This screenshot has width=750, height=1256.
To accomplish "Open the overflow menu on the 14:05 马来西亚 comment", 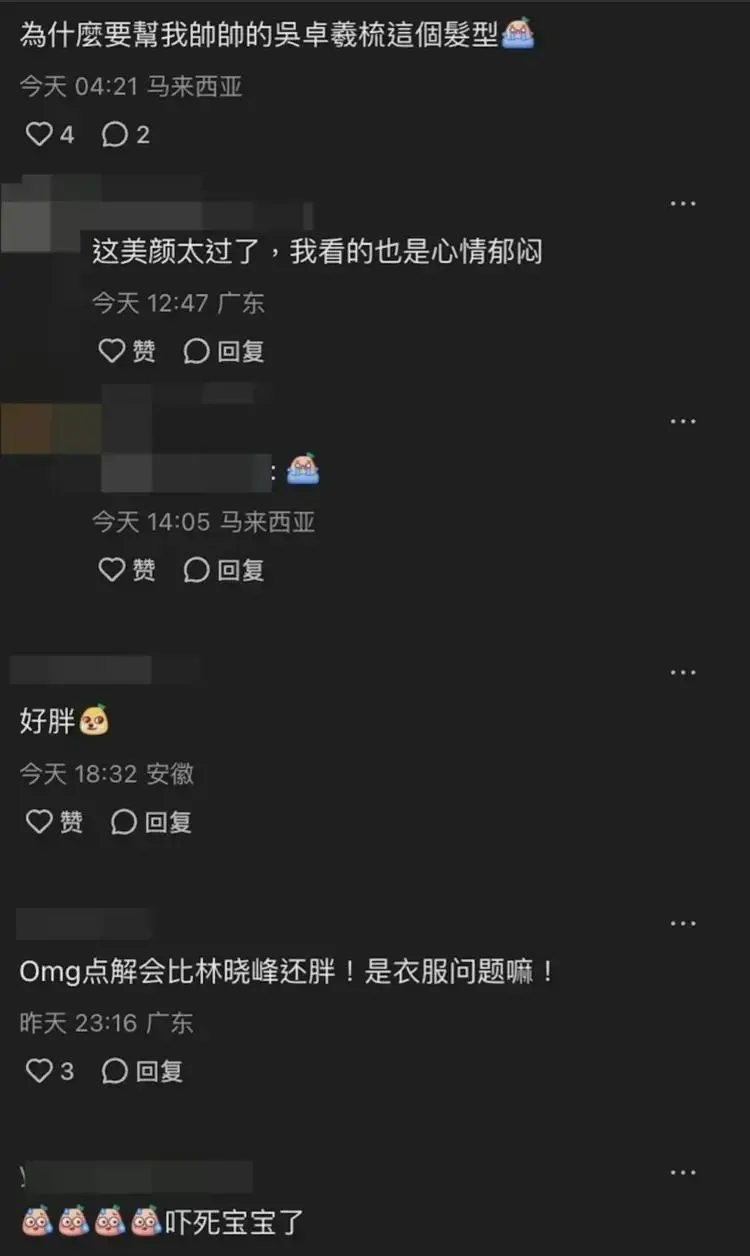I will [x=683, y=422].
